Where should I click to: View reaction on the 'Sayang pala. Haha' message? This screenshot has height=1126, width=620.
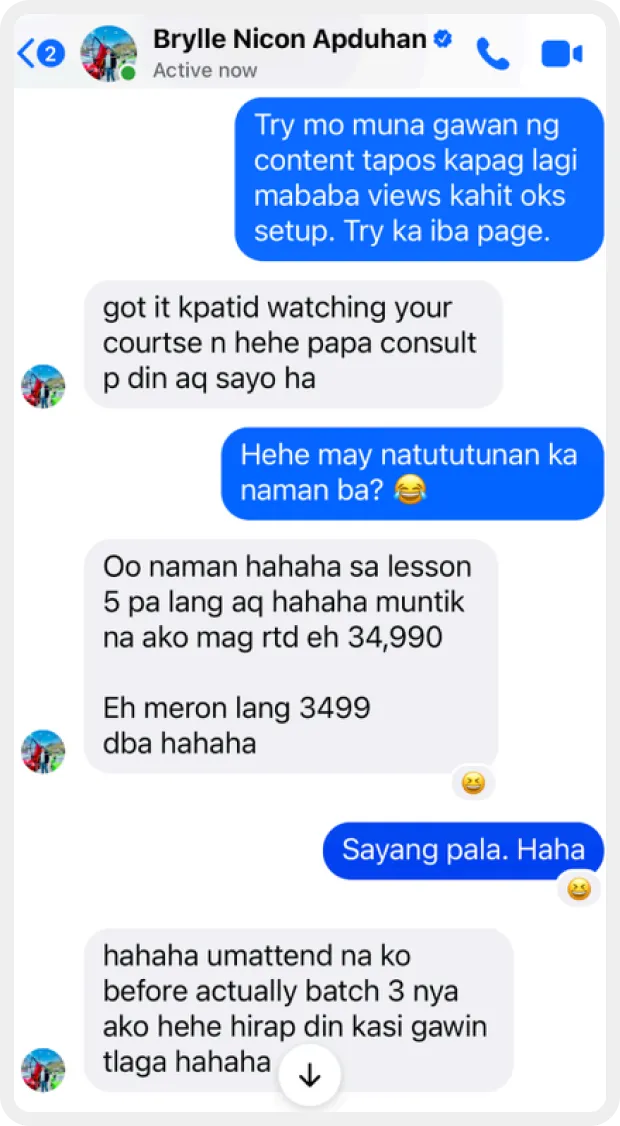pyautogui.click(x=578, y=887)
